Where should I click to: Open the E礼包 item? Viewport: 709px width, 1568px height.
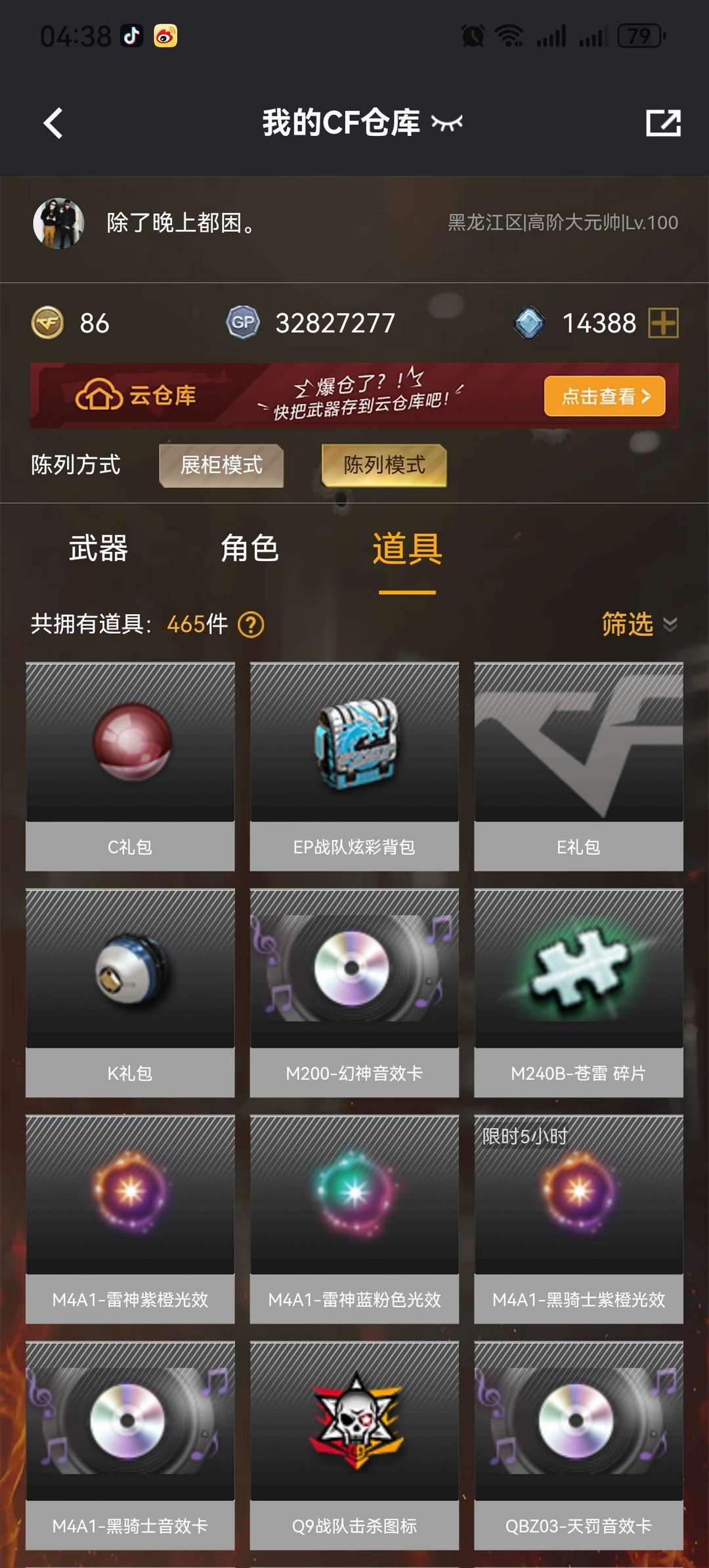[578, 767]
